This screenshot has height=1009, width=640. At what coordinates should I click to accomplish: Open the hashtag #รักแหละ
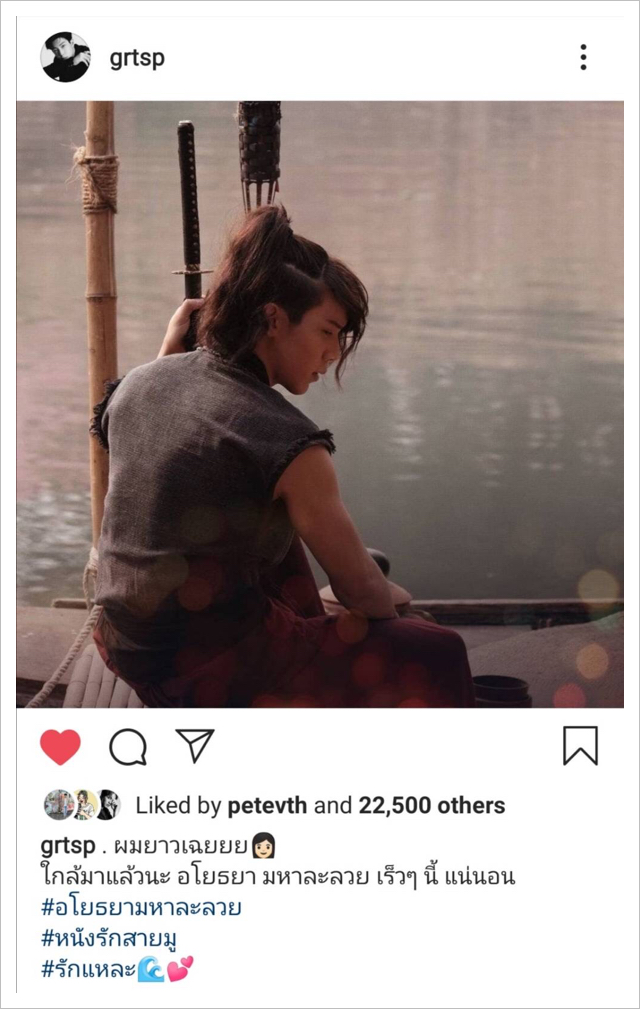pos(88,970)
